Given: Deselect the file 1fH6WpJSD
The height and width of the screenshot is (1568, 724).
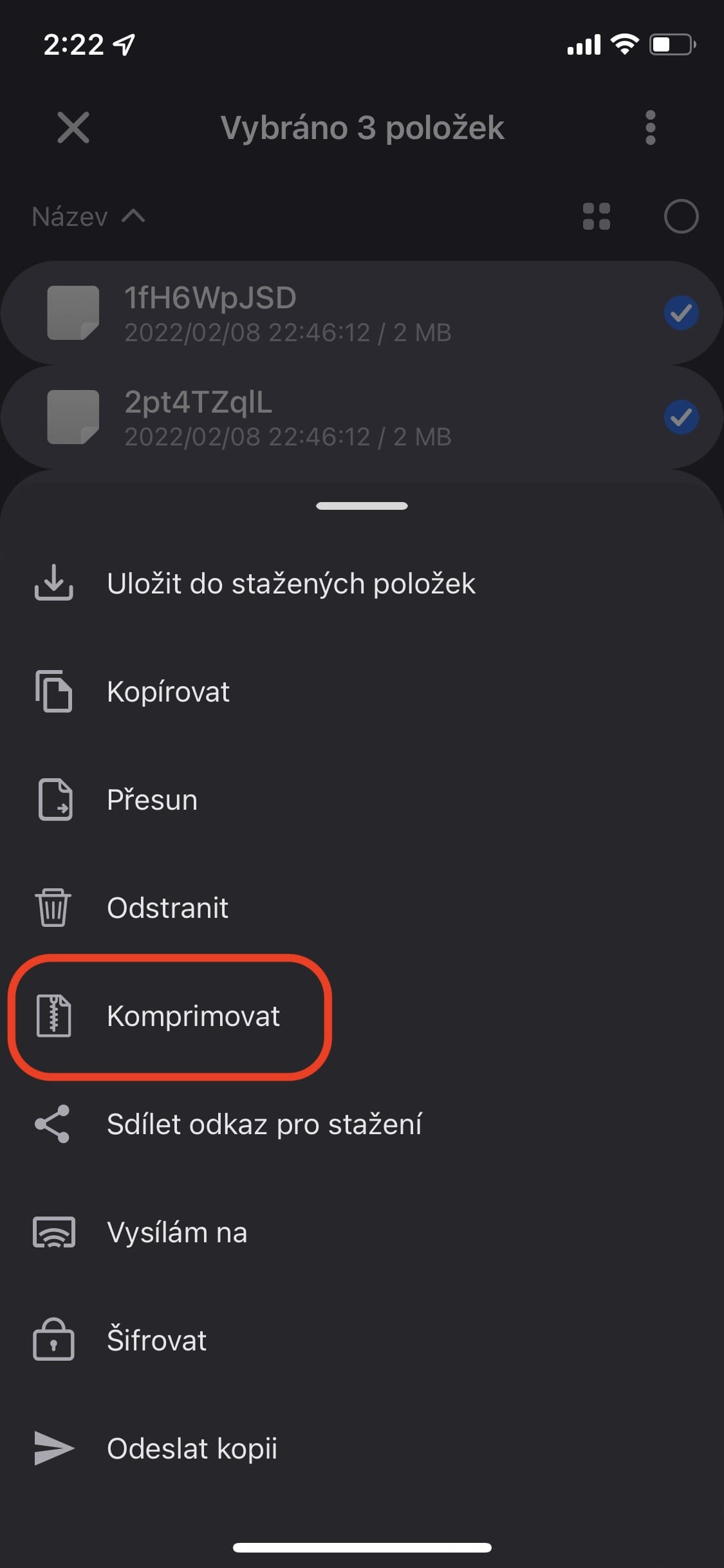Looking at the screenshot, I should (x=681, y=313).
